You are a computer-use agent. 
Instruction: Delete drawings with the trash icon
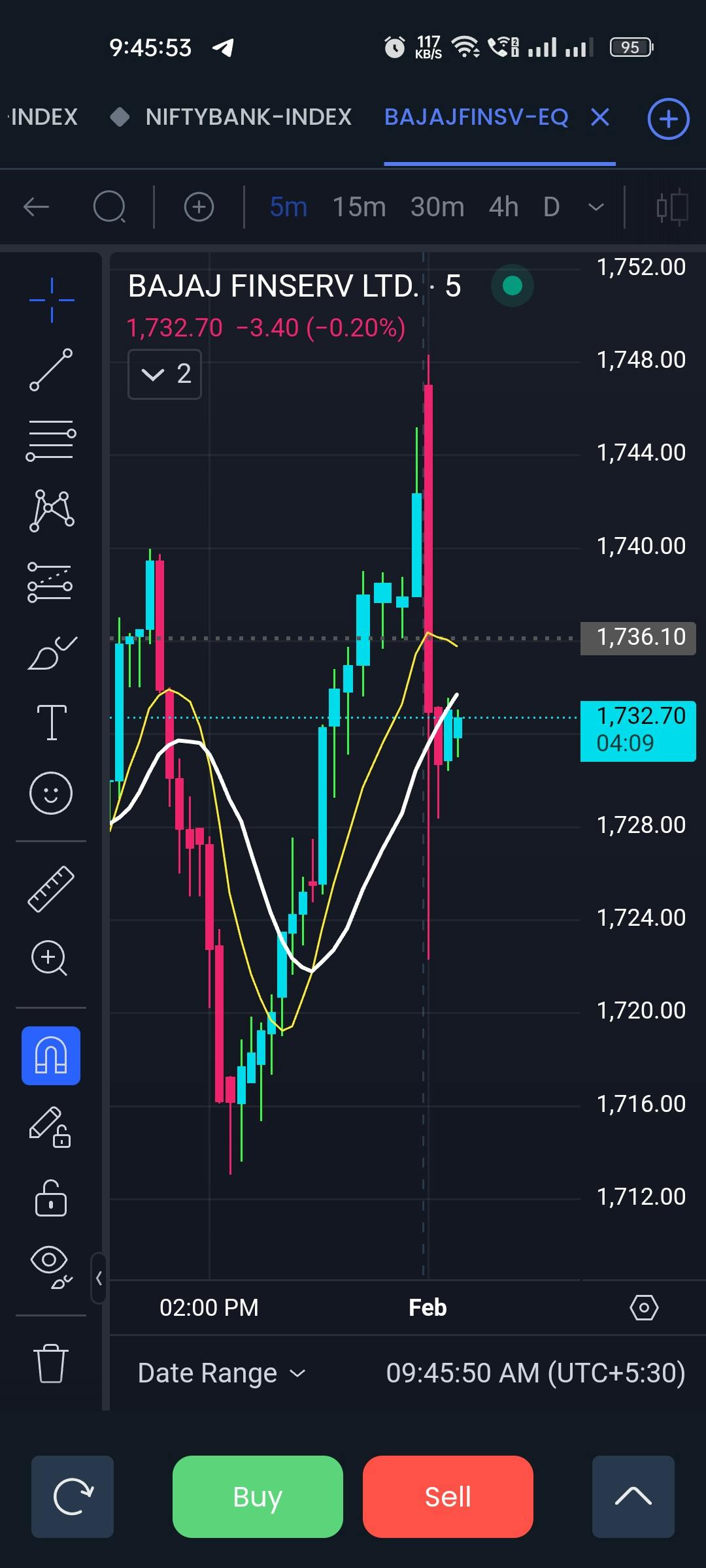pos(51,1363)
